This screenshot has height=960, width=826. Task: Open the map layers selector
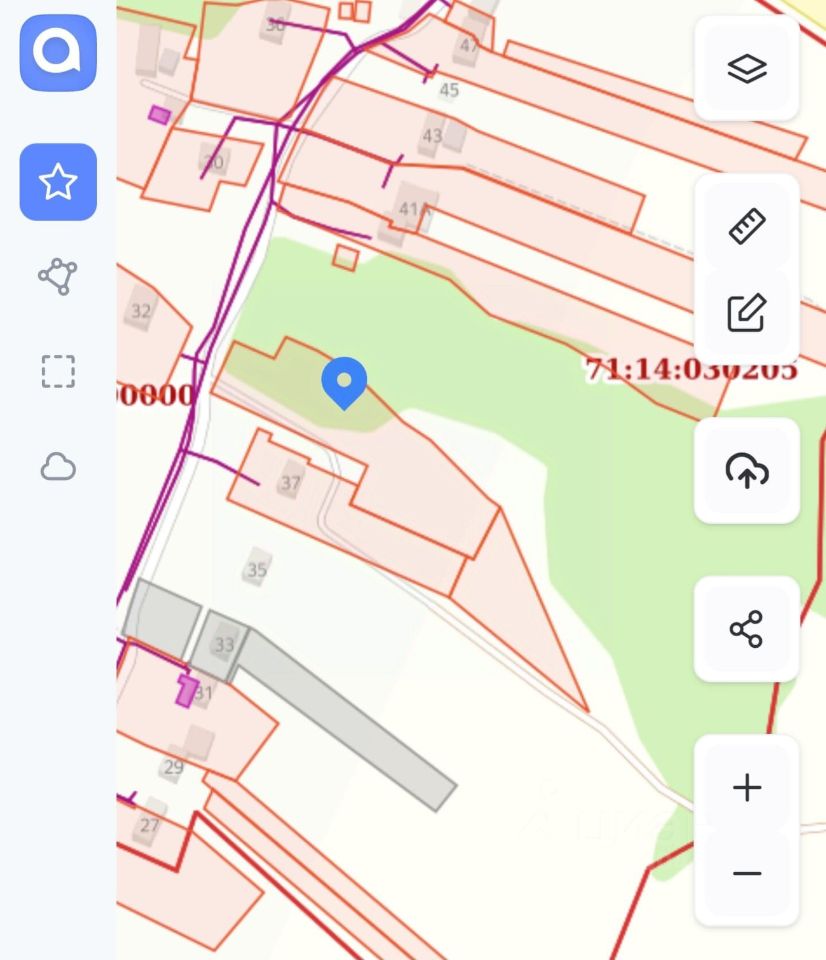pos(746,69)
